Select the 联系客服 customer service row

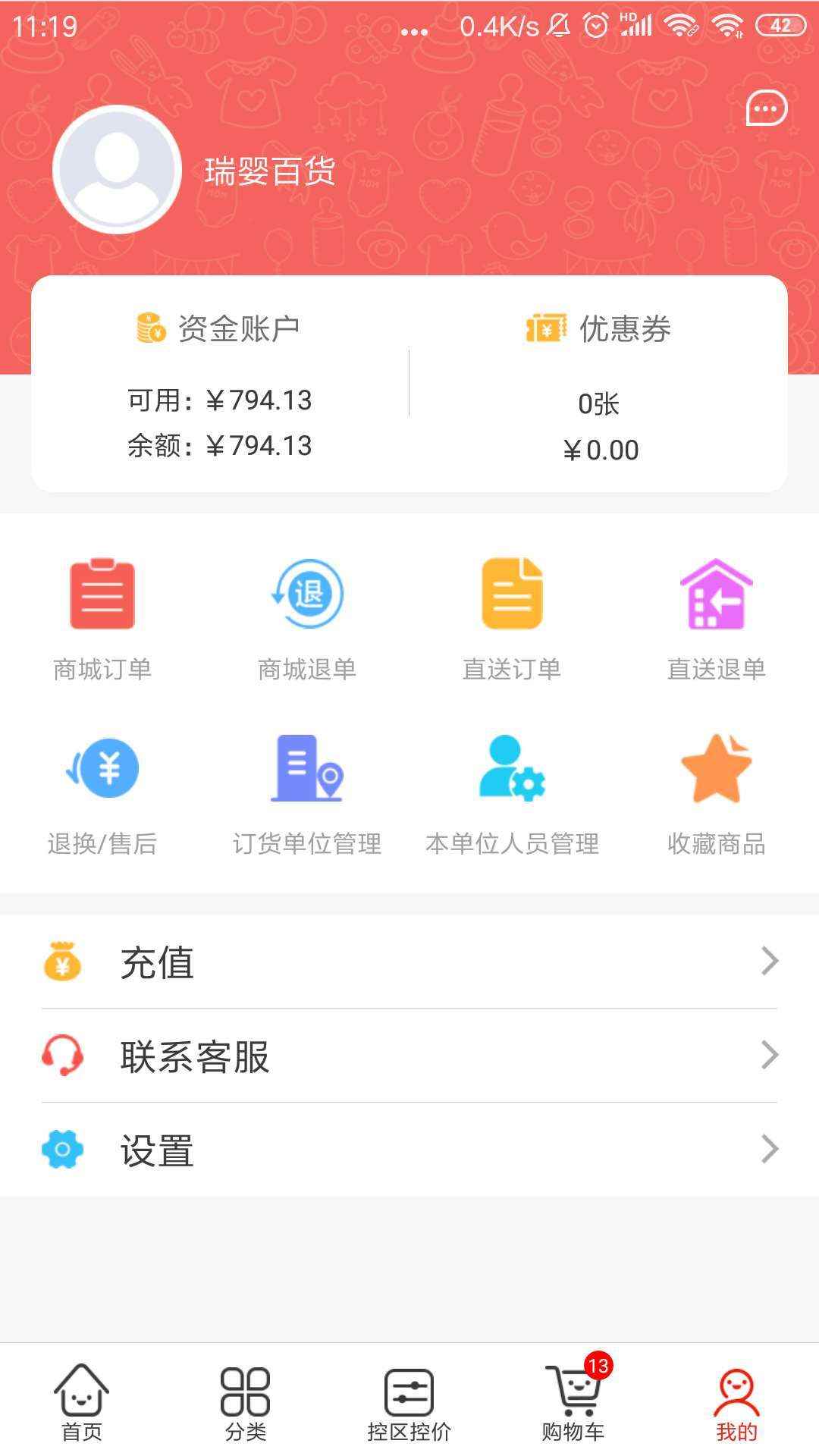coord(409,1056)
